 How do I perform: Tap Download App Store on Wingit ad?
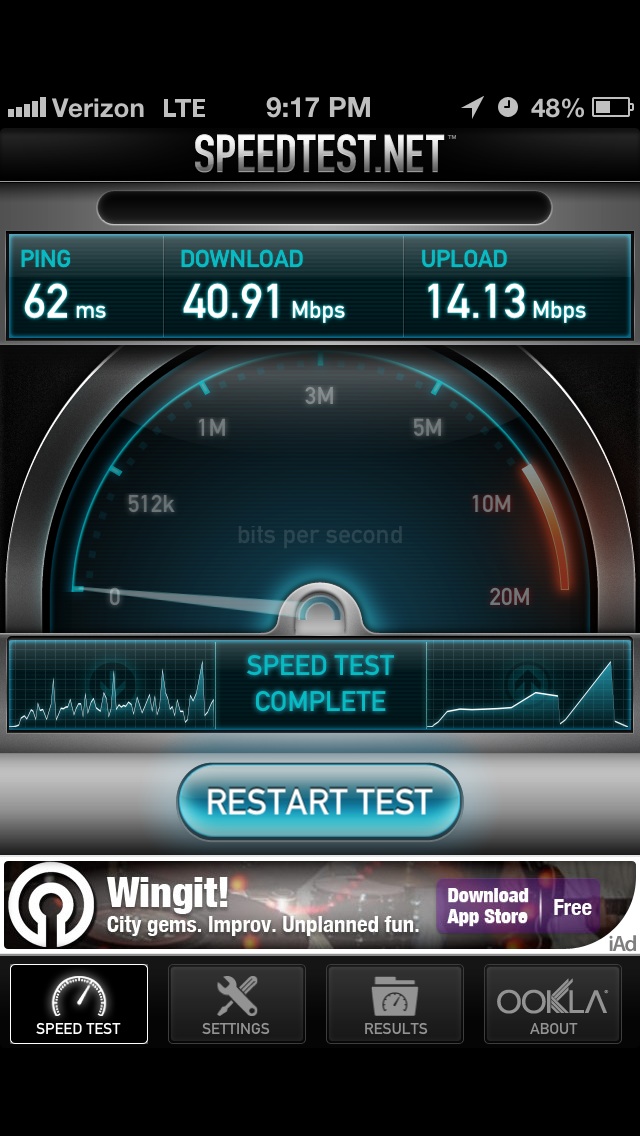pyautogui.click(x=488, y=906)
